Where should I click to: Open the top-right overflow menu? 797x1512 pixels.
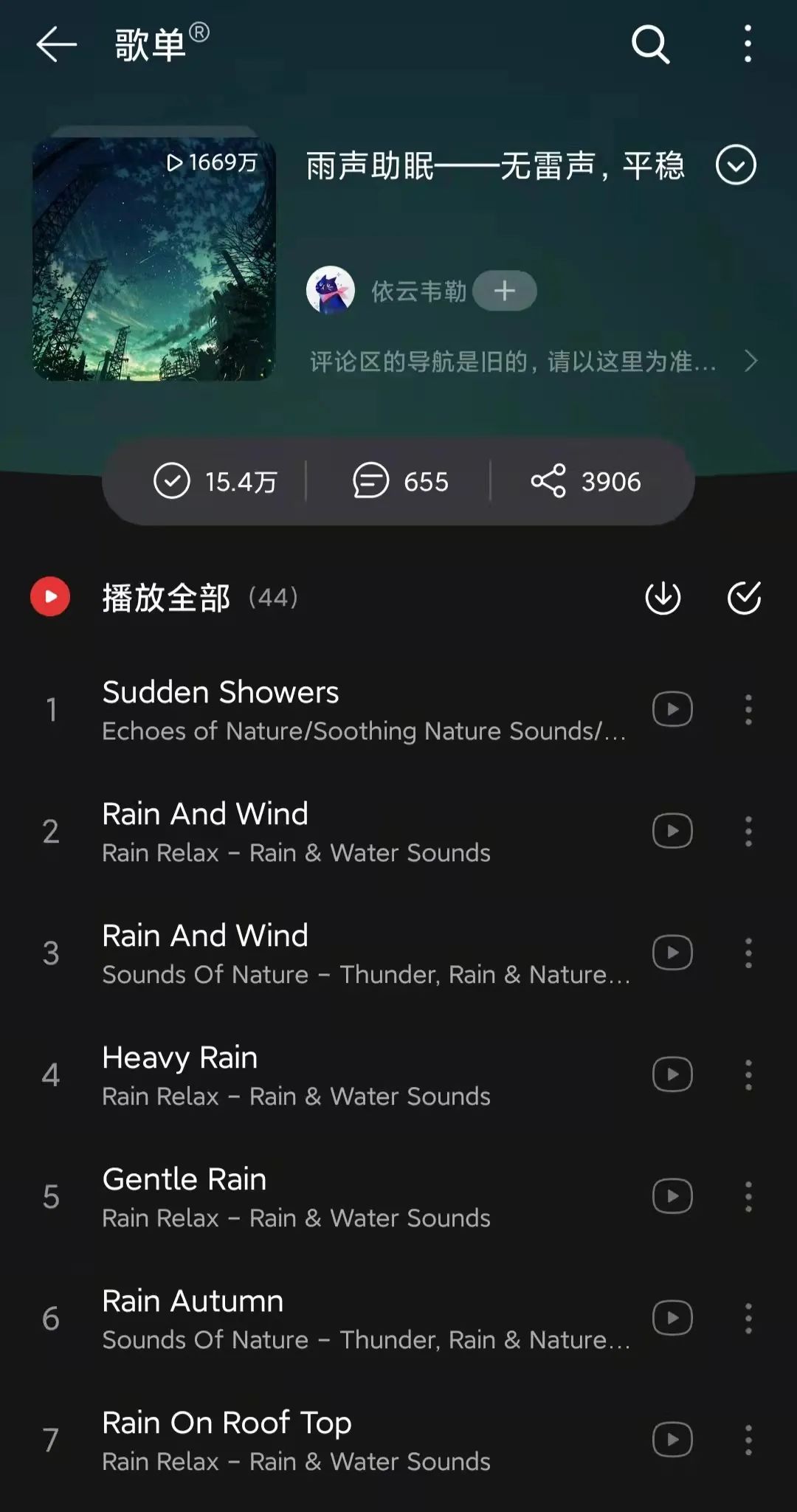point(748,44)
